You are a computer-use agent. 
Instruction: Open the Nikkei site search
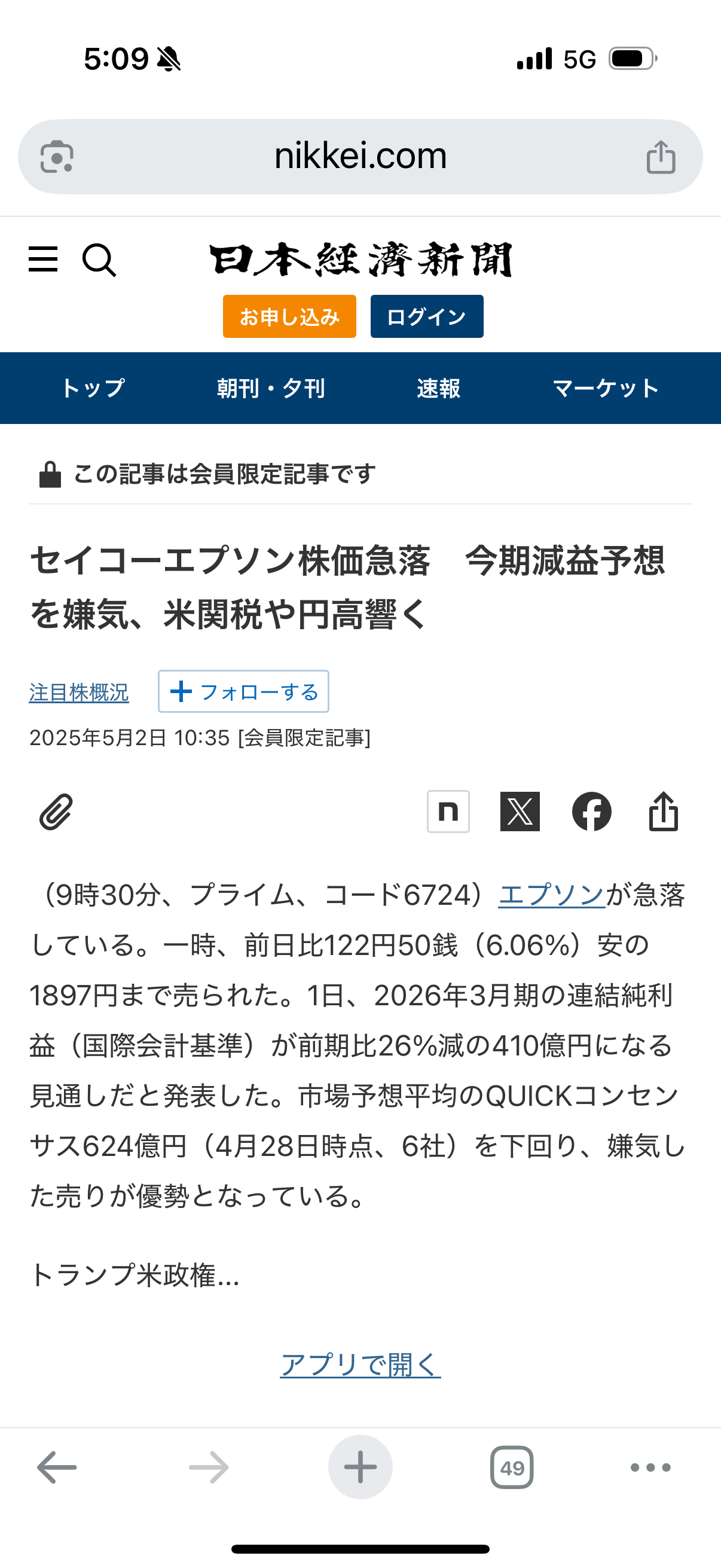click(x=99, y=261)
